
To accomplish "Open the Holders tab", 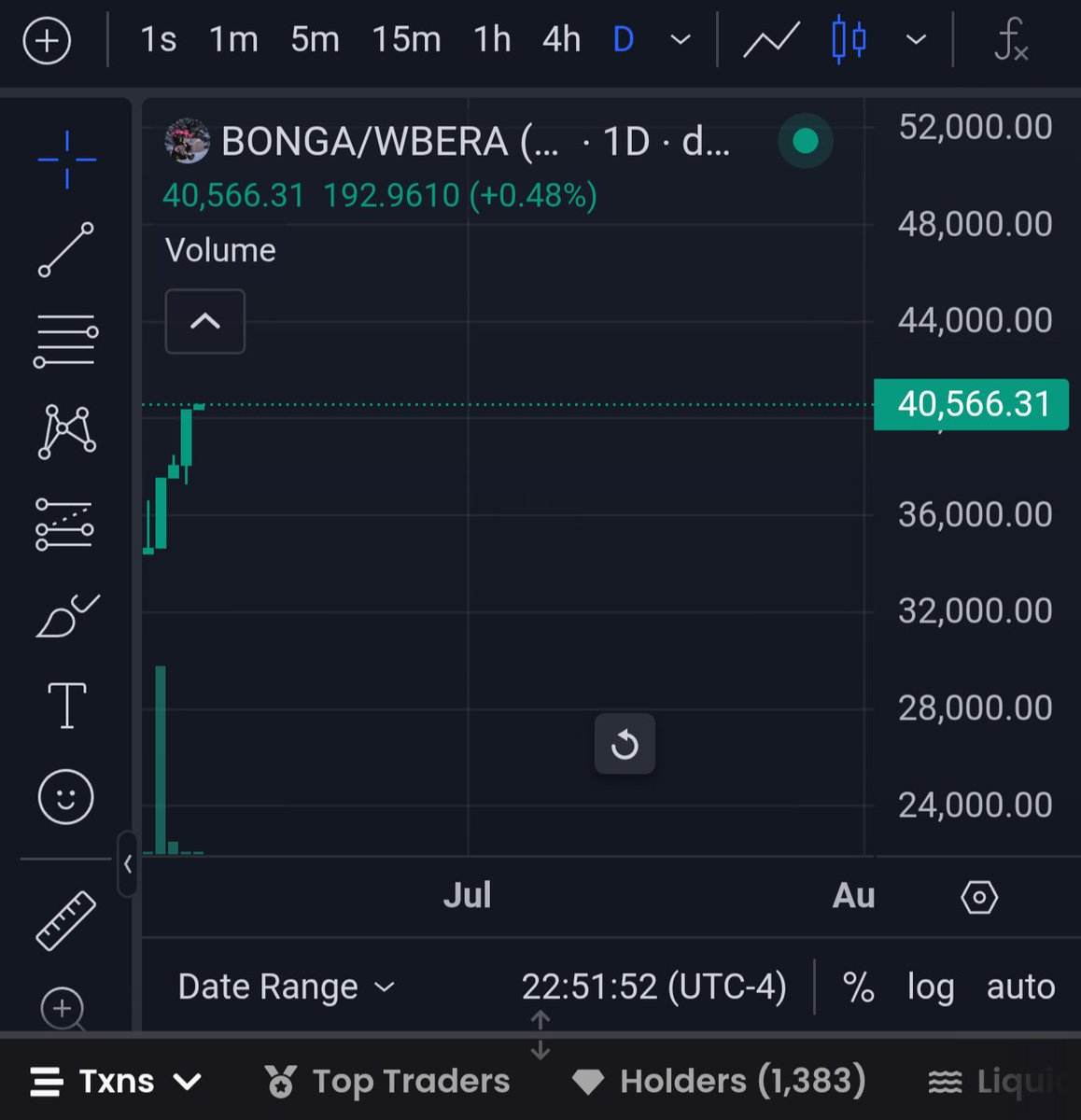I will tap(720, 1081).
